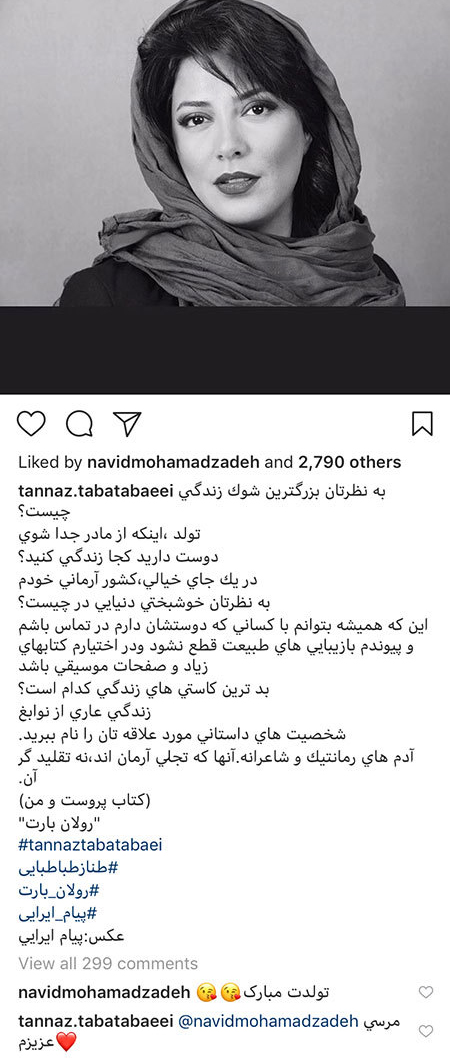Like navidmohamadzadeh's birthday comment
The height and width of the screenshot is (1058, 450).
(426, 992)
